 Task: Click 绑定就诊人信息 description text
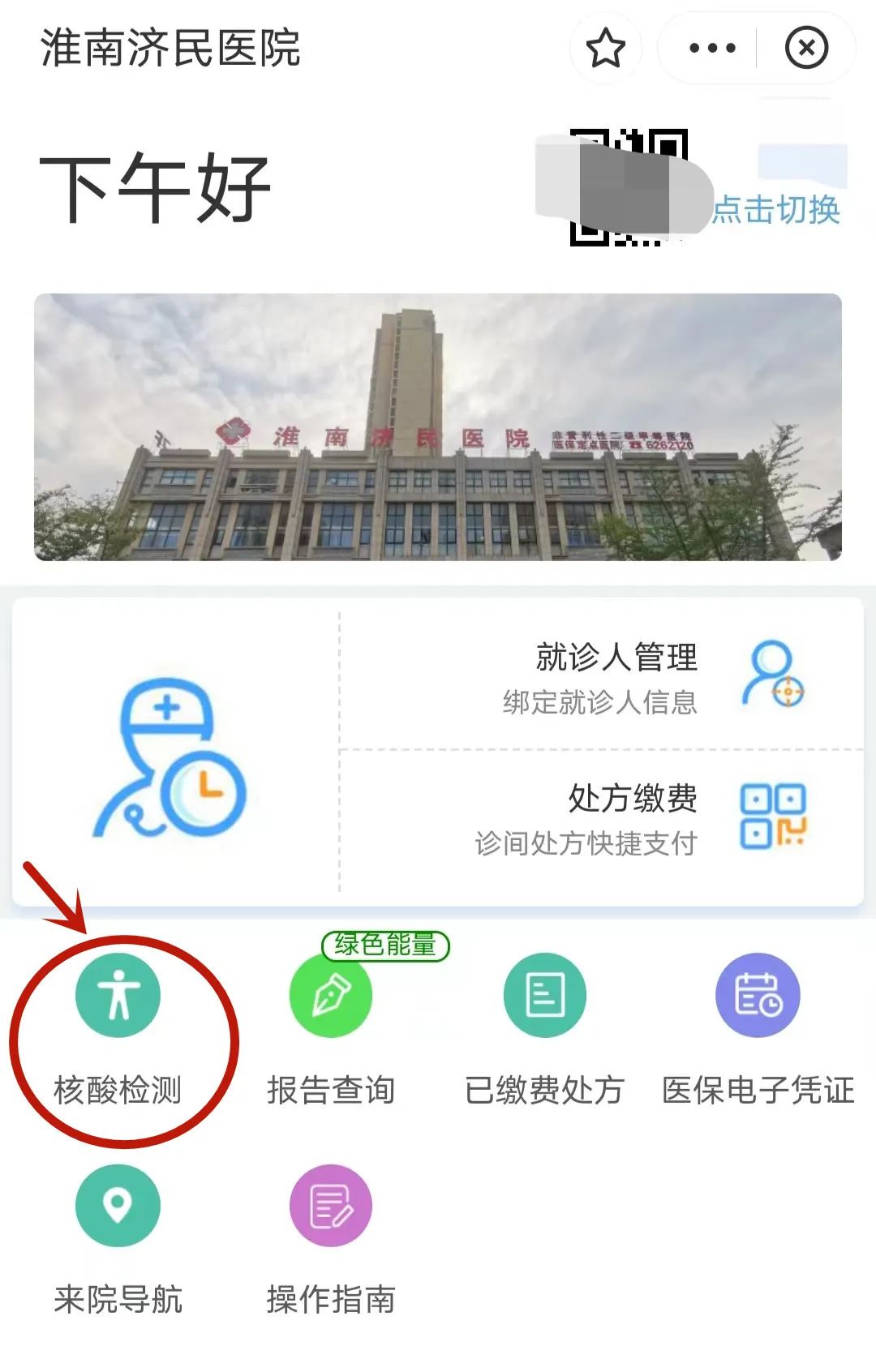(602, 702)
